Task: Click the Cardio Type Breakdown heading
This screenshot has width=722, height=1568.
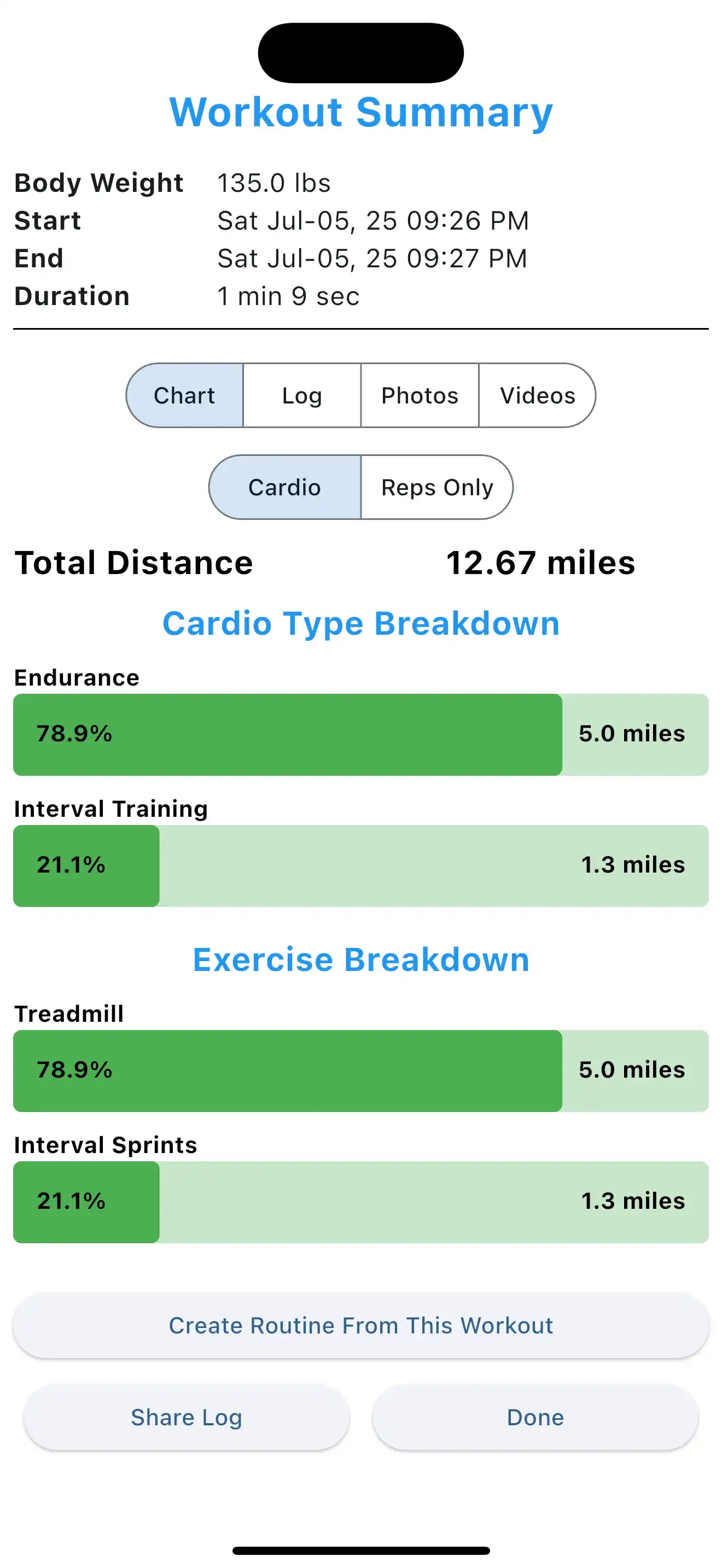Action: pos(361,623)
